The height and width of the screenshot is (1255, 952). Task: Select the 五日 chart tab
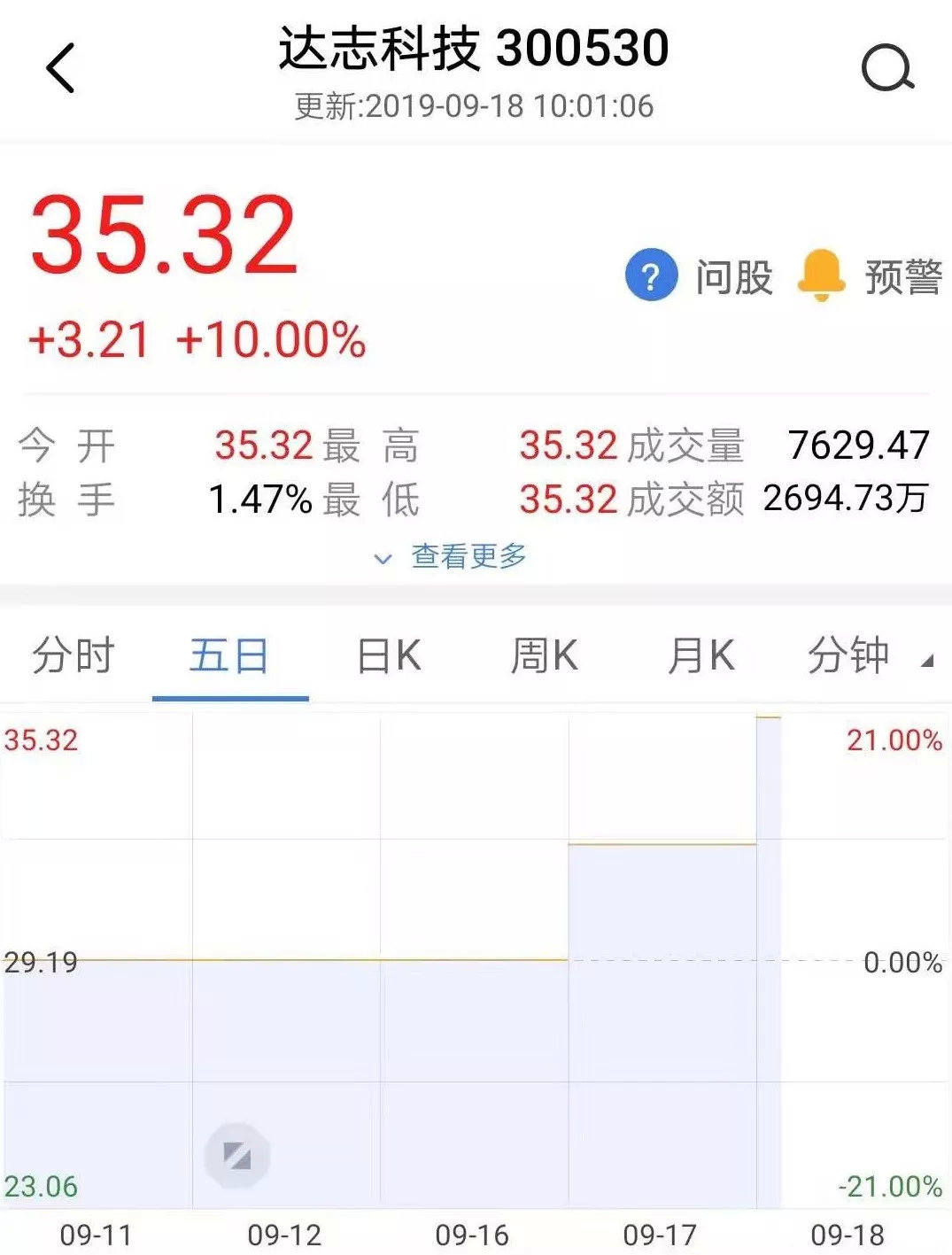click(229, 656)
